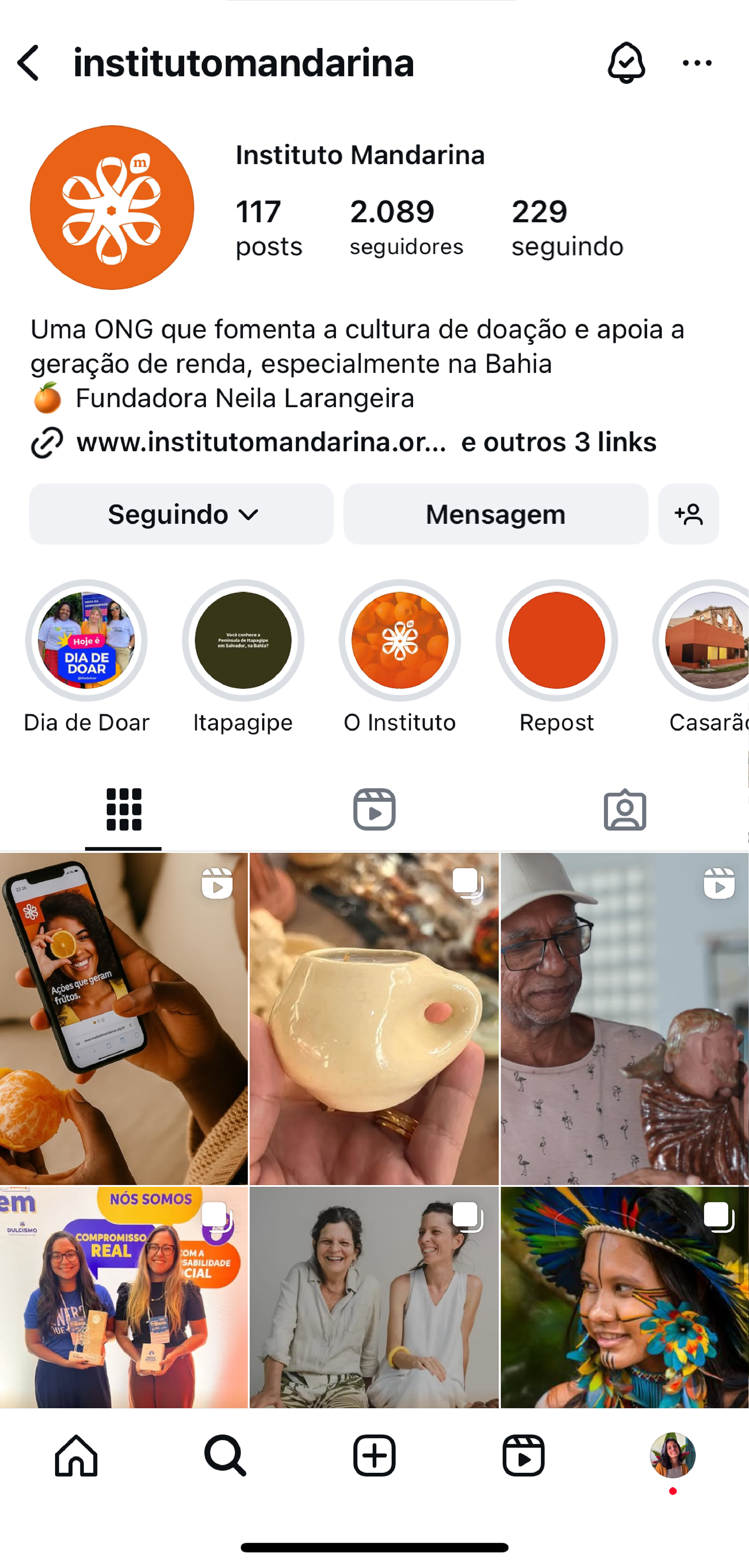The width and height of the screenshot is (749, 1568).
Task: Open the Repost highlight
Action: (556, 640)
